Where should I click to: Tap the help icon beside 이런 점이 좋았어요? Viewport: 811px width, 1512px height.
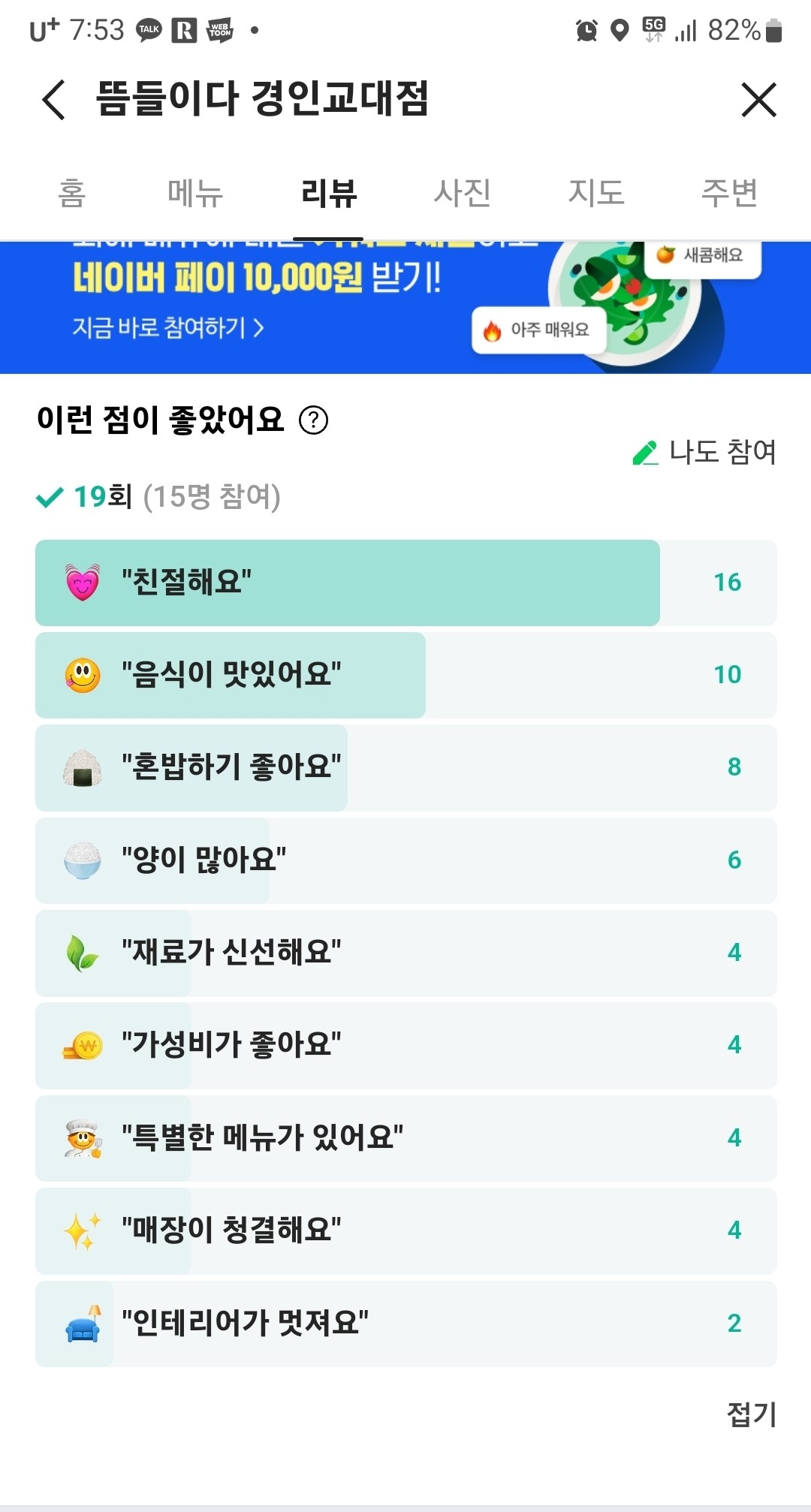click(x=314, y=420)
